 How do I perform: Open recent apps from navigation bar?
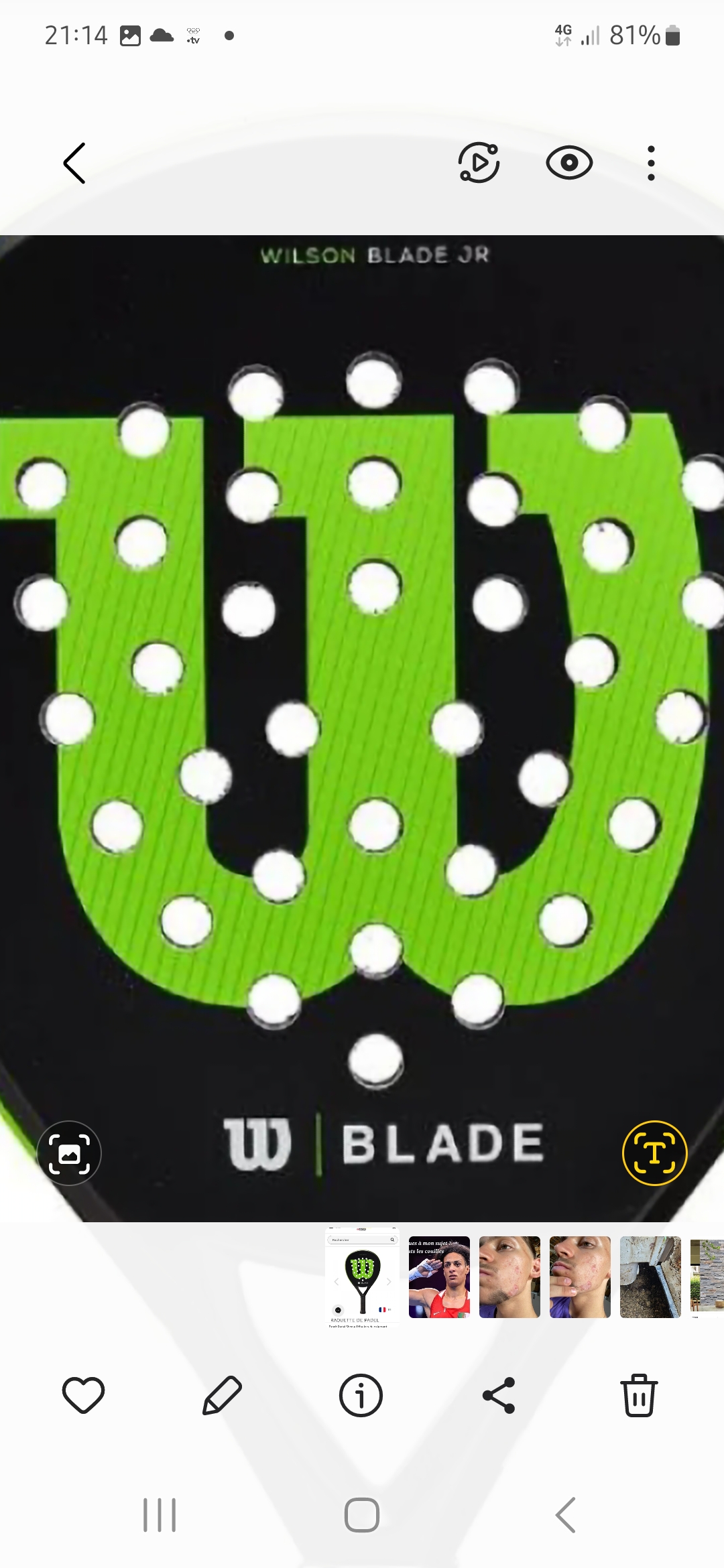pyautogui.click(x=160, y=1515)
